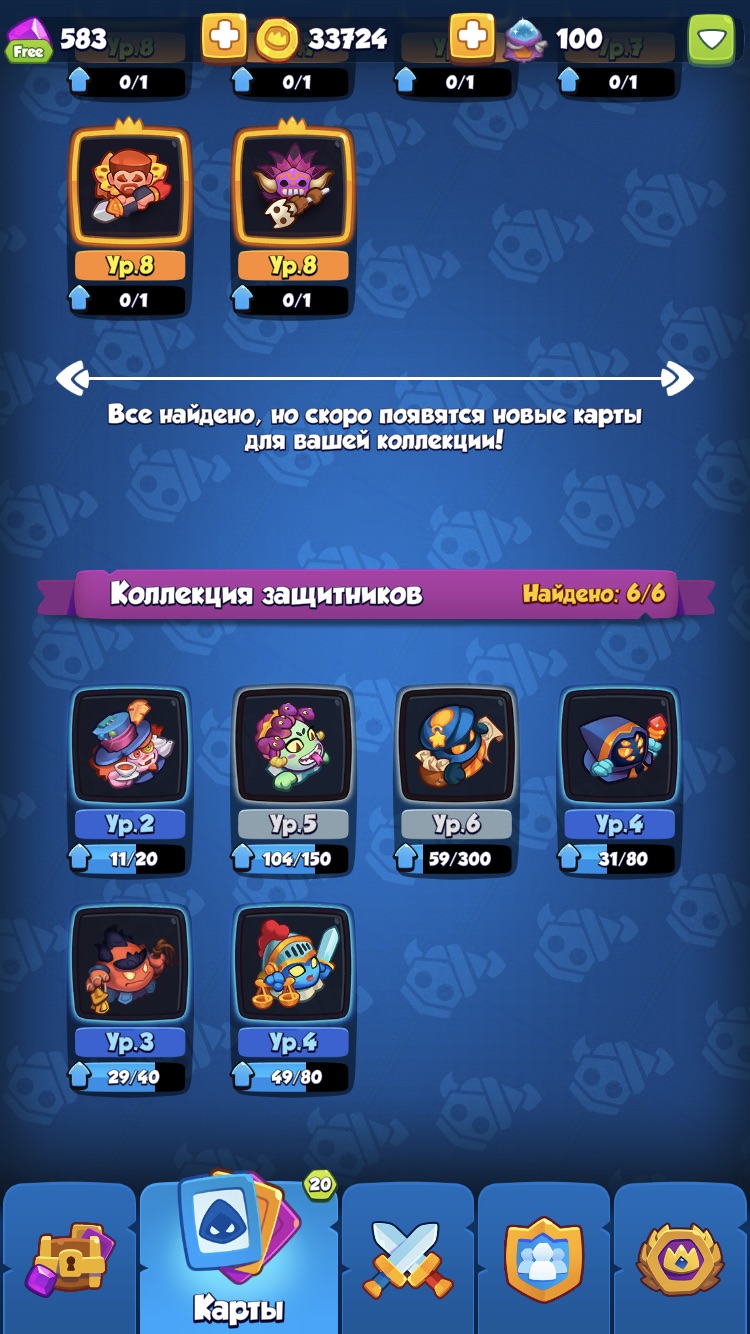
Task: Open the clan shield tab
Action: coord(543,1258)
